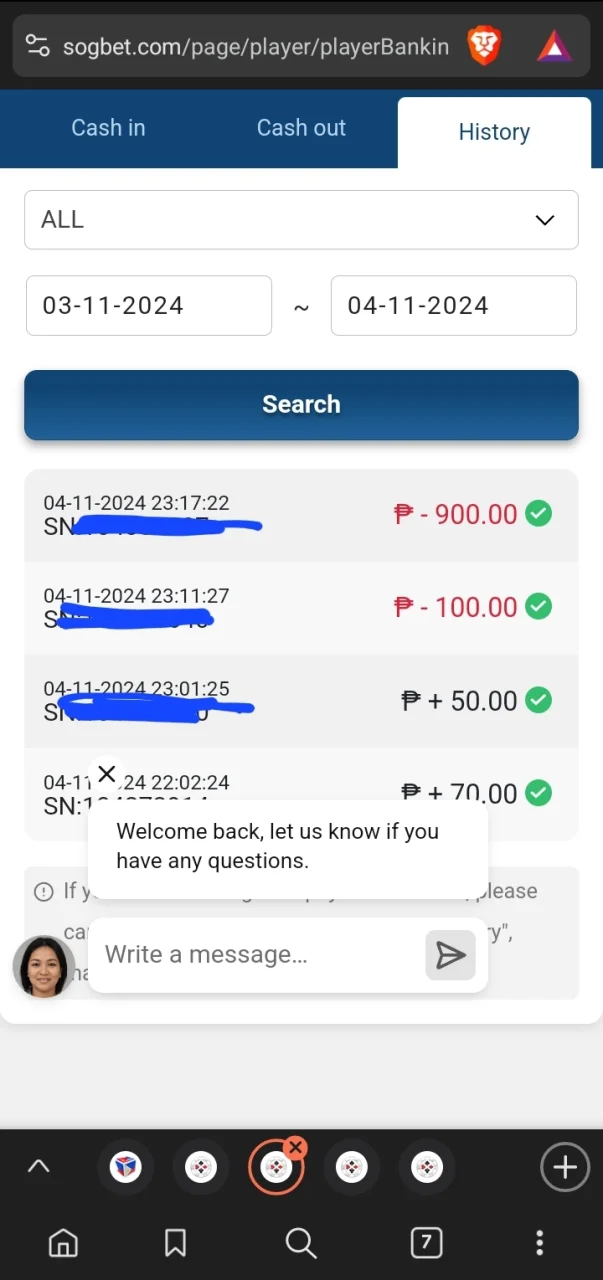Send the chat message
The height and width of the screenshot is (1280, 603).
pyautogui.click(x=450, y=956)
